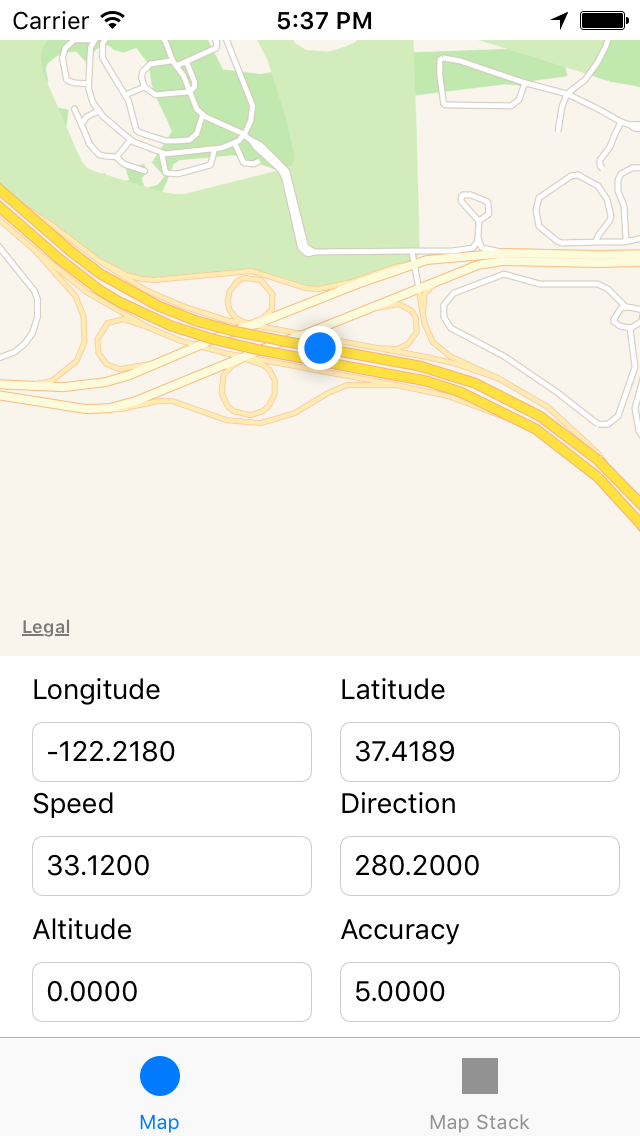Screen dimensions: 640x1136
Task: Open the Legal link on the map
Action: (x=46, y=627)
